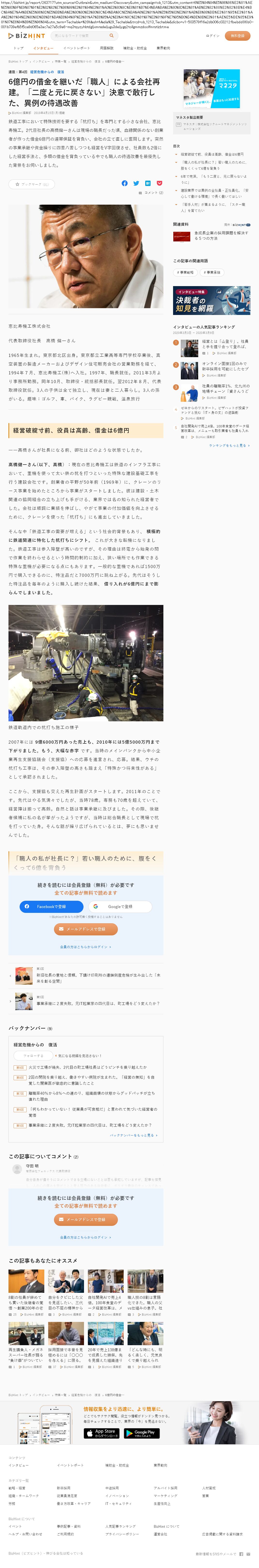Switch to the 業界動向 tab
Image resolution: width=259 pixels, height=1568 pixels.
click(164, 48)
